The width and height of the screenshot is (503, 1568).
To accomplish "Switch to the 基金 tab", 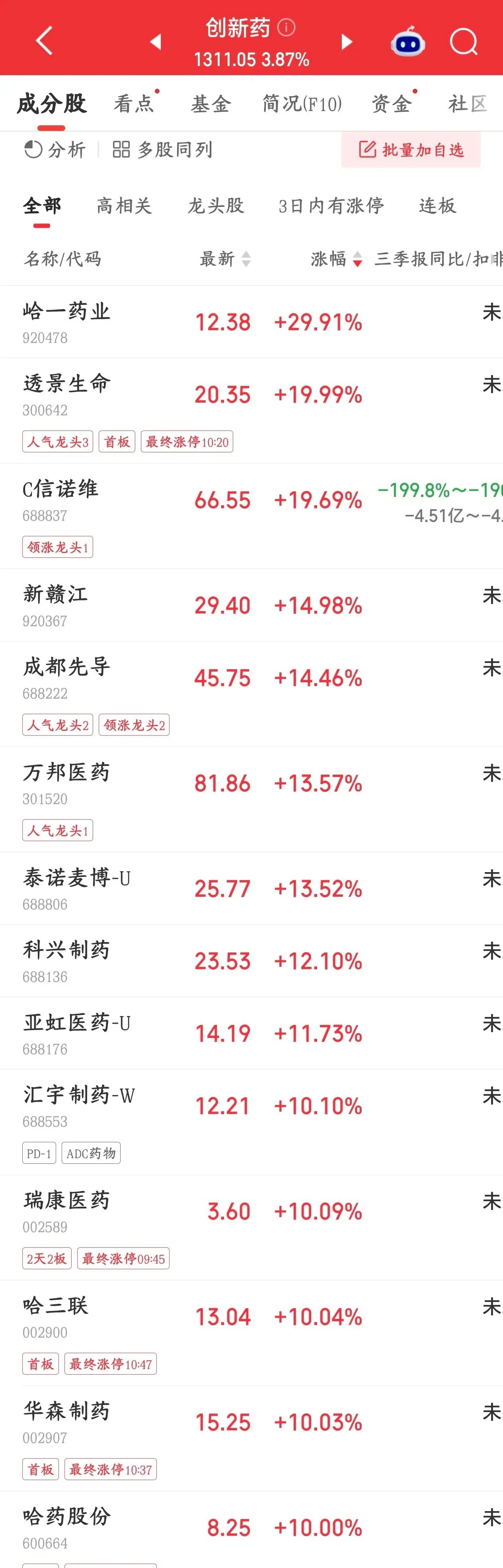I will (211, 103).
